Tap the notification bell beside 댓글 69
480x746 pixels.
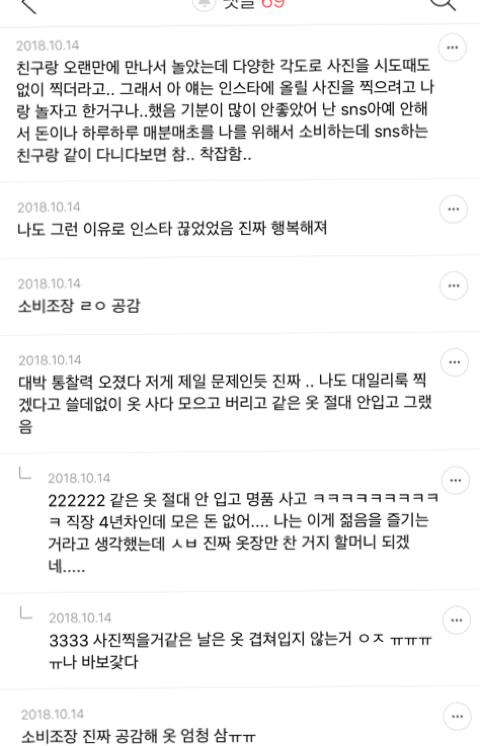click(x=204, y=4)
